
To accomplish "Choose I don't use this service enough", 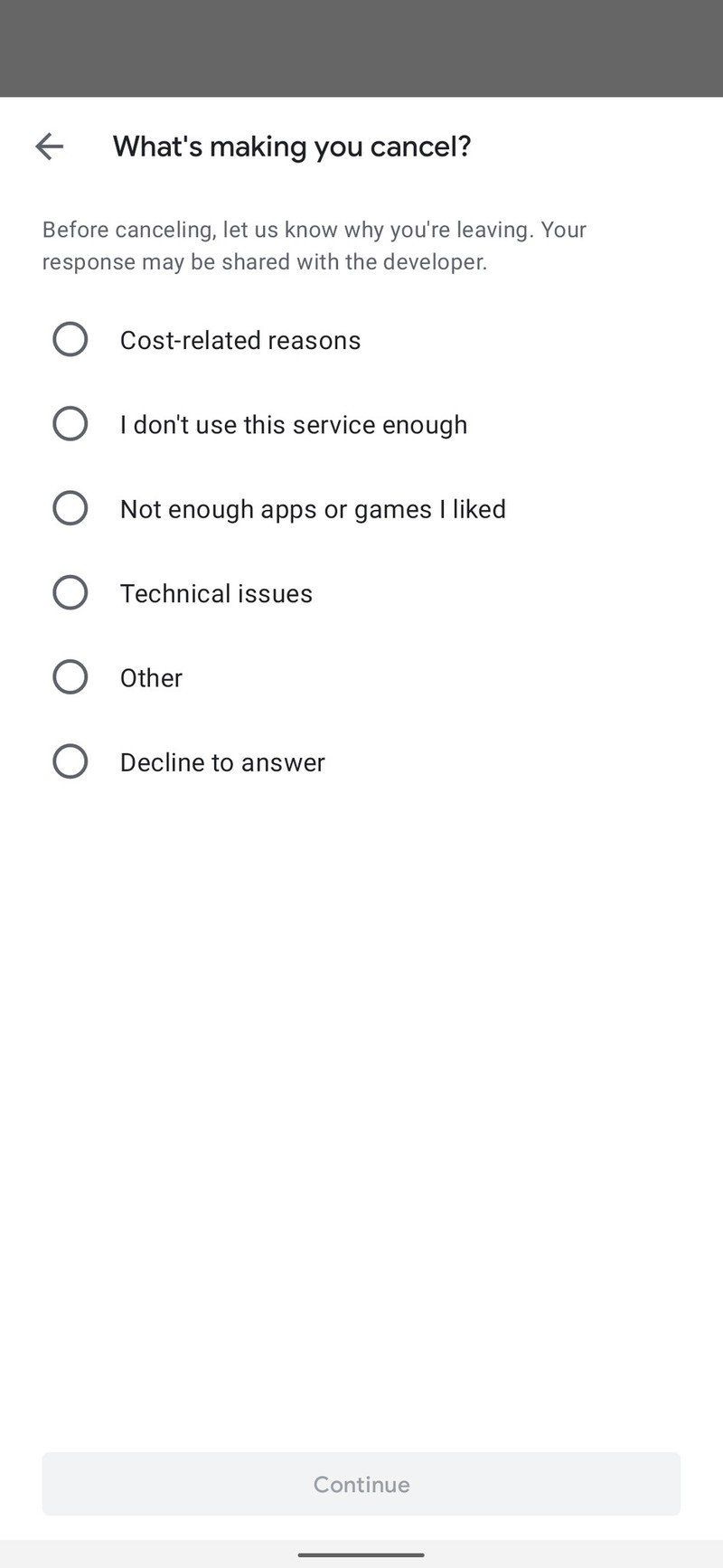I will (70, 424).
